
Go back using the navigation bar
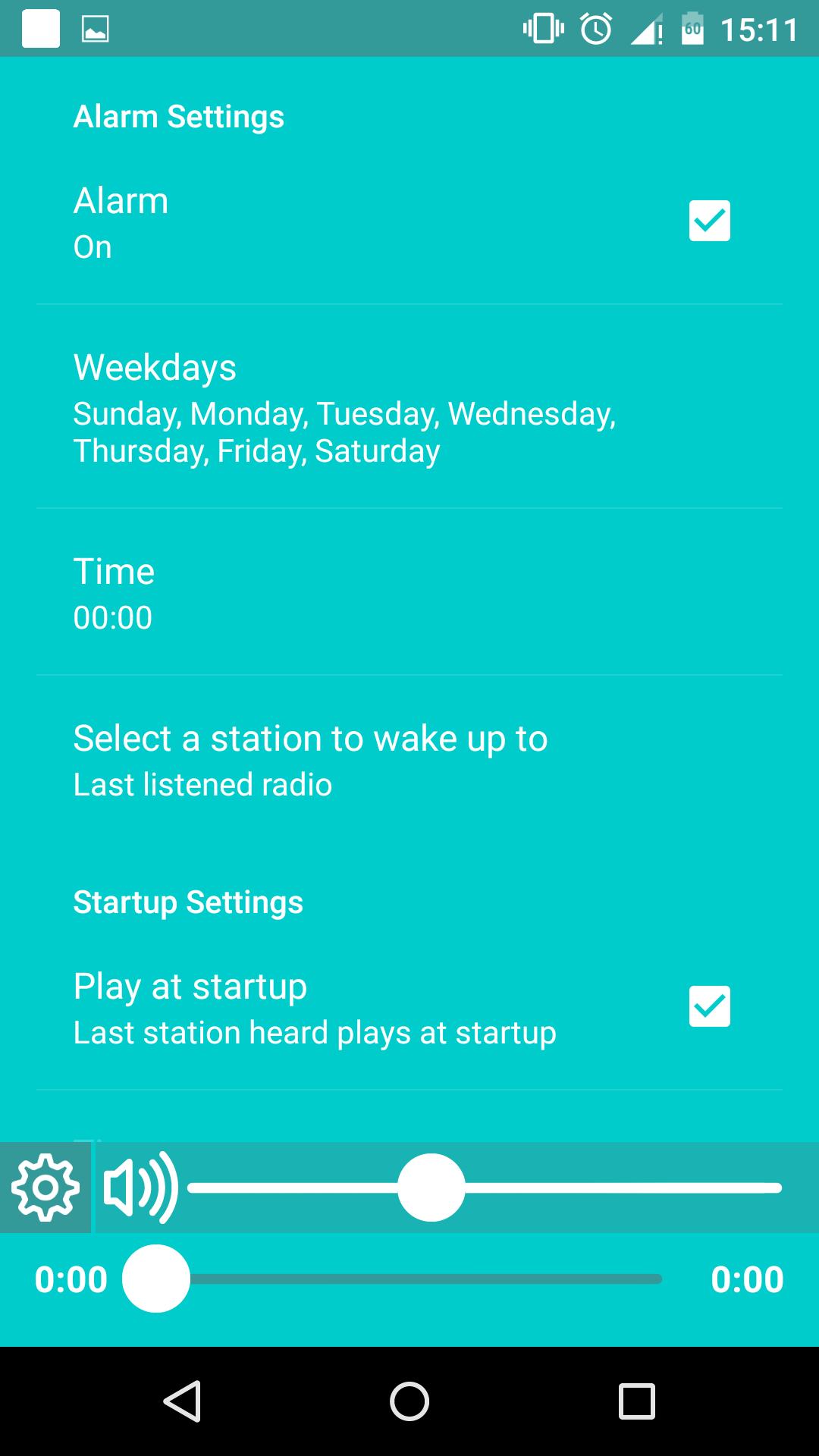[x=182, y=1401]
